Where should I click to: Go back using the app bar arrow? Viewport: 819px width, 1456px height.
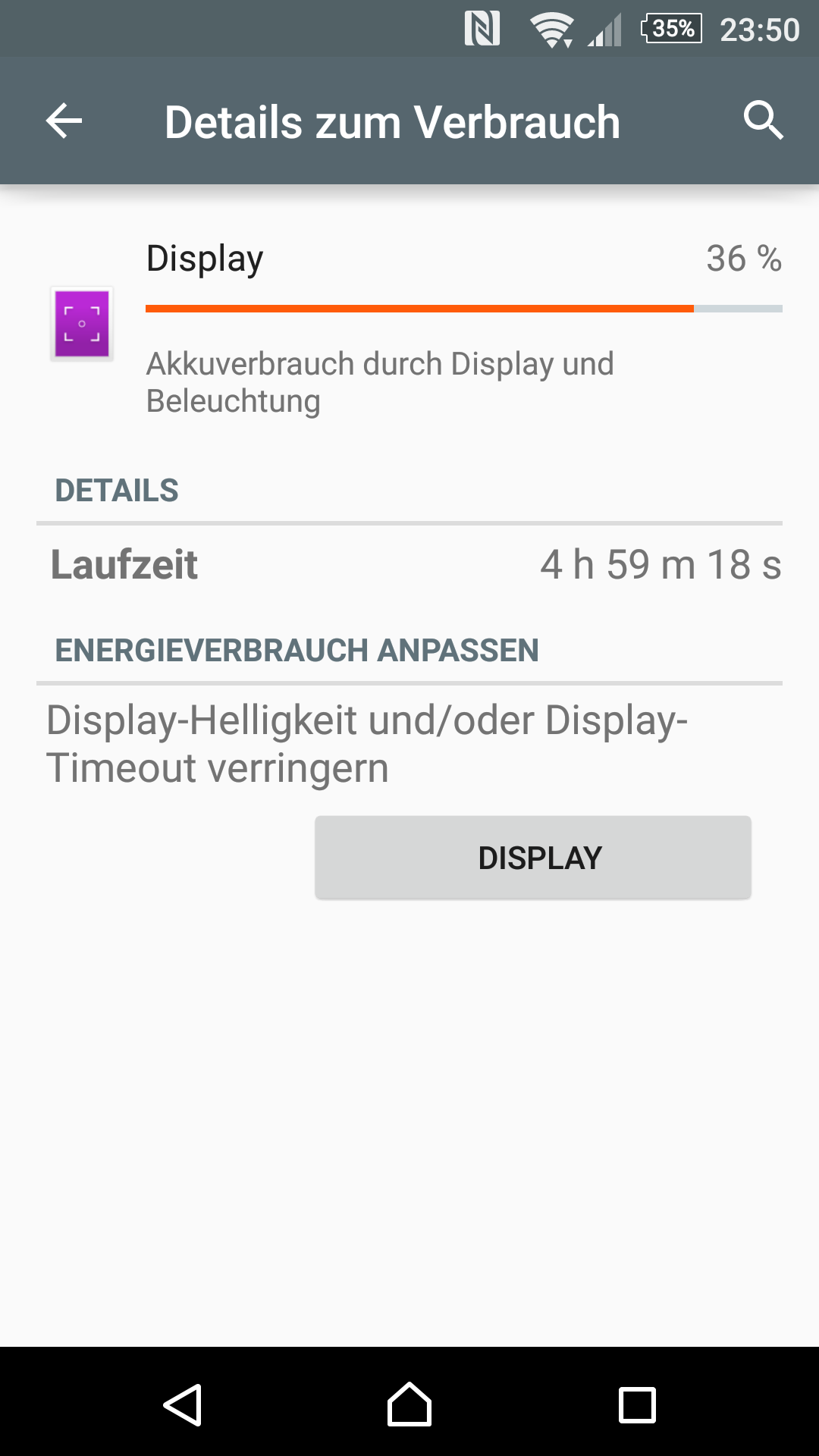click(x=64, y=121)
